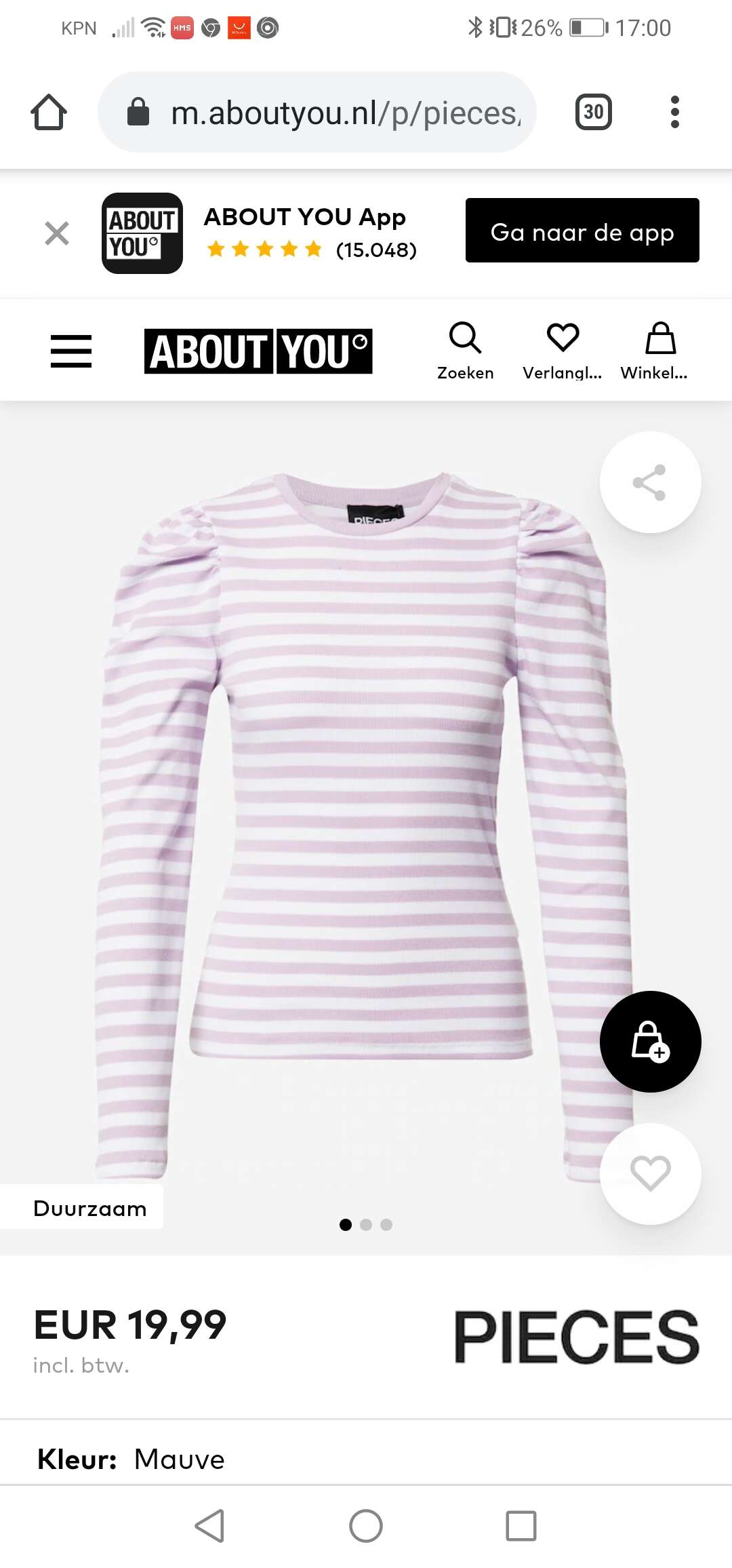
Task: Open Zoeken search
Action: 466,351
